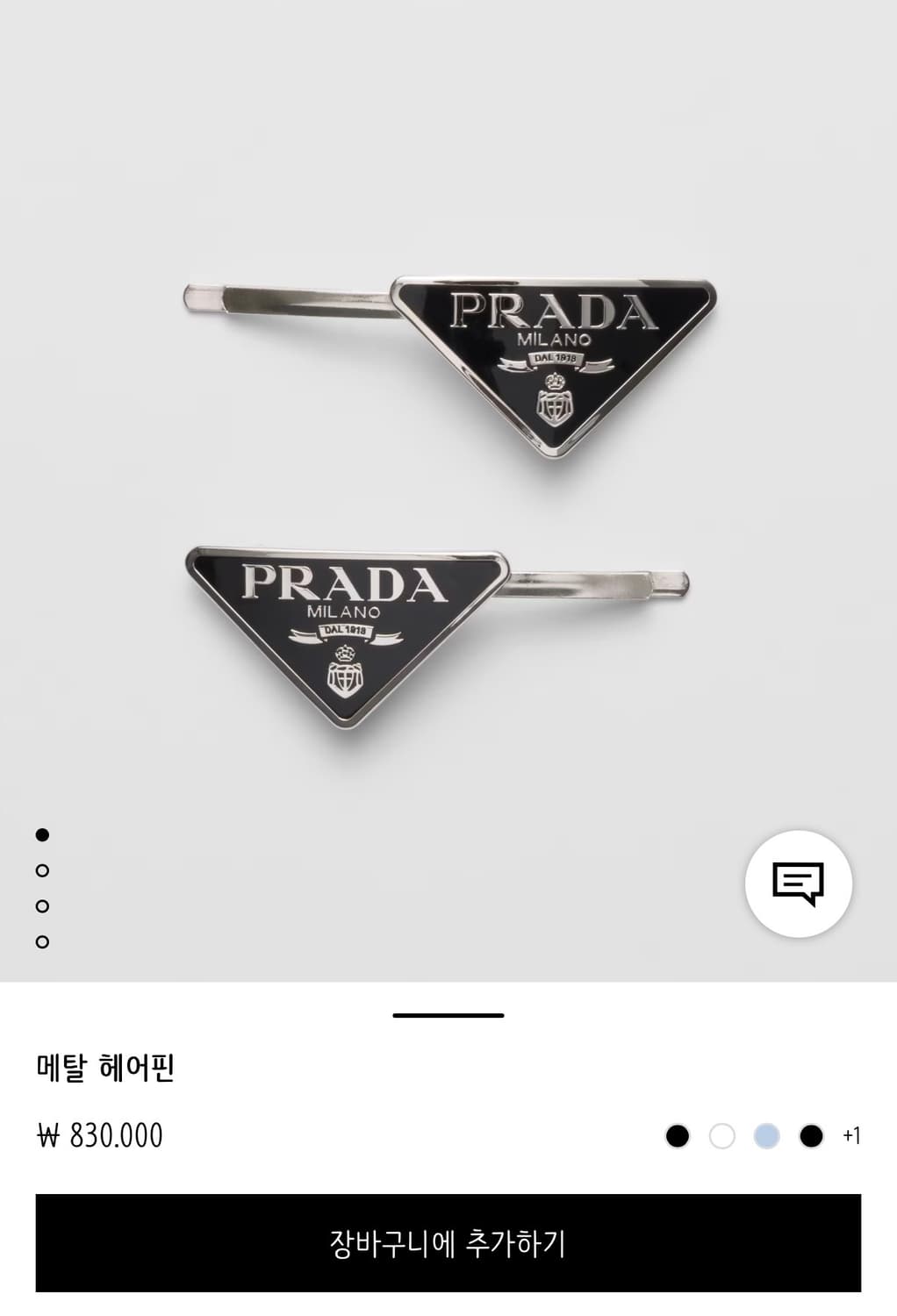
Task: Select the light blue color swatch
Action: (x=765, y=1137)
